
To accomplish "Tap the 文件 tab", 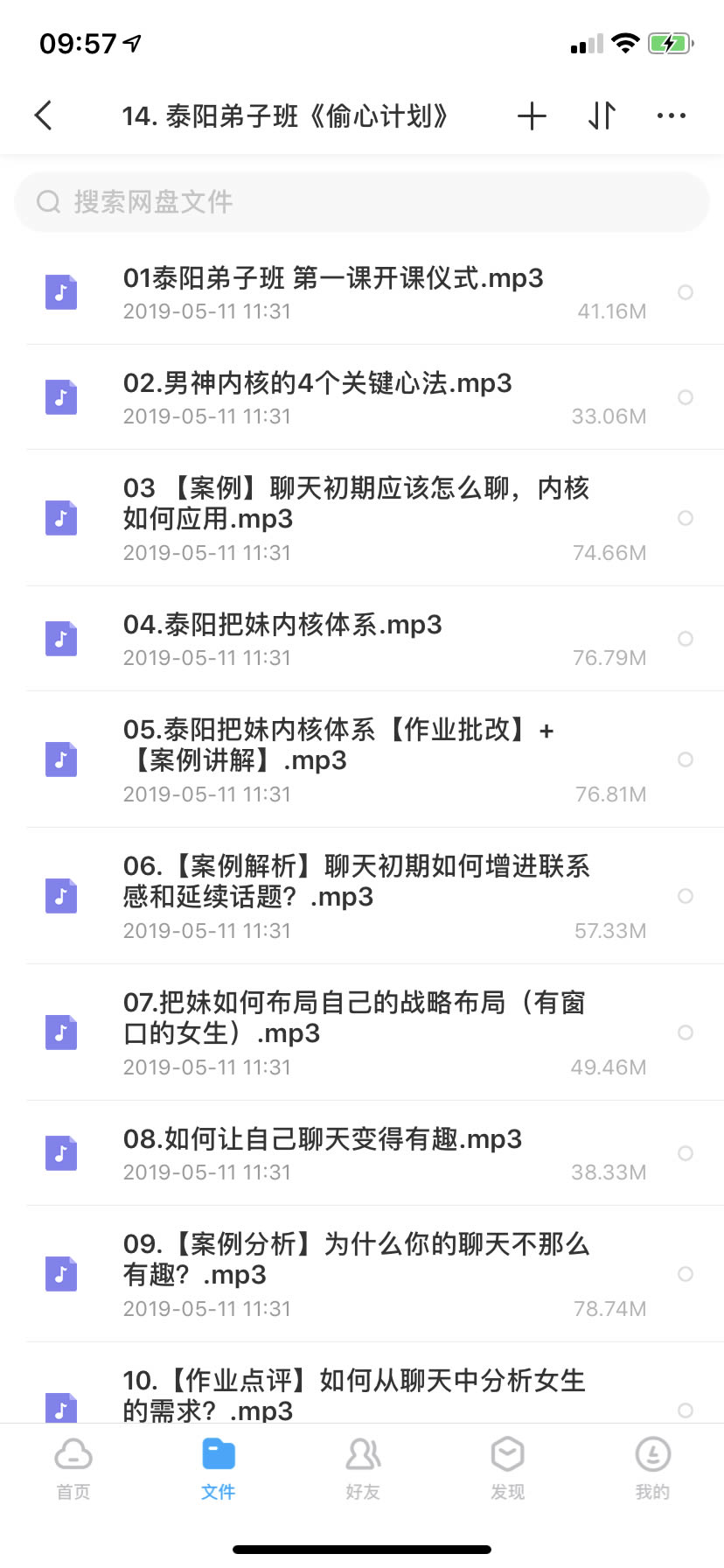I will 219,1468.
